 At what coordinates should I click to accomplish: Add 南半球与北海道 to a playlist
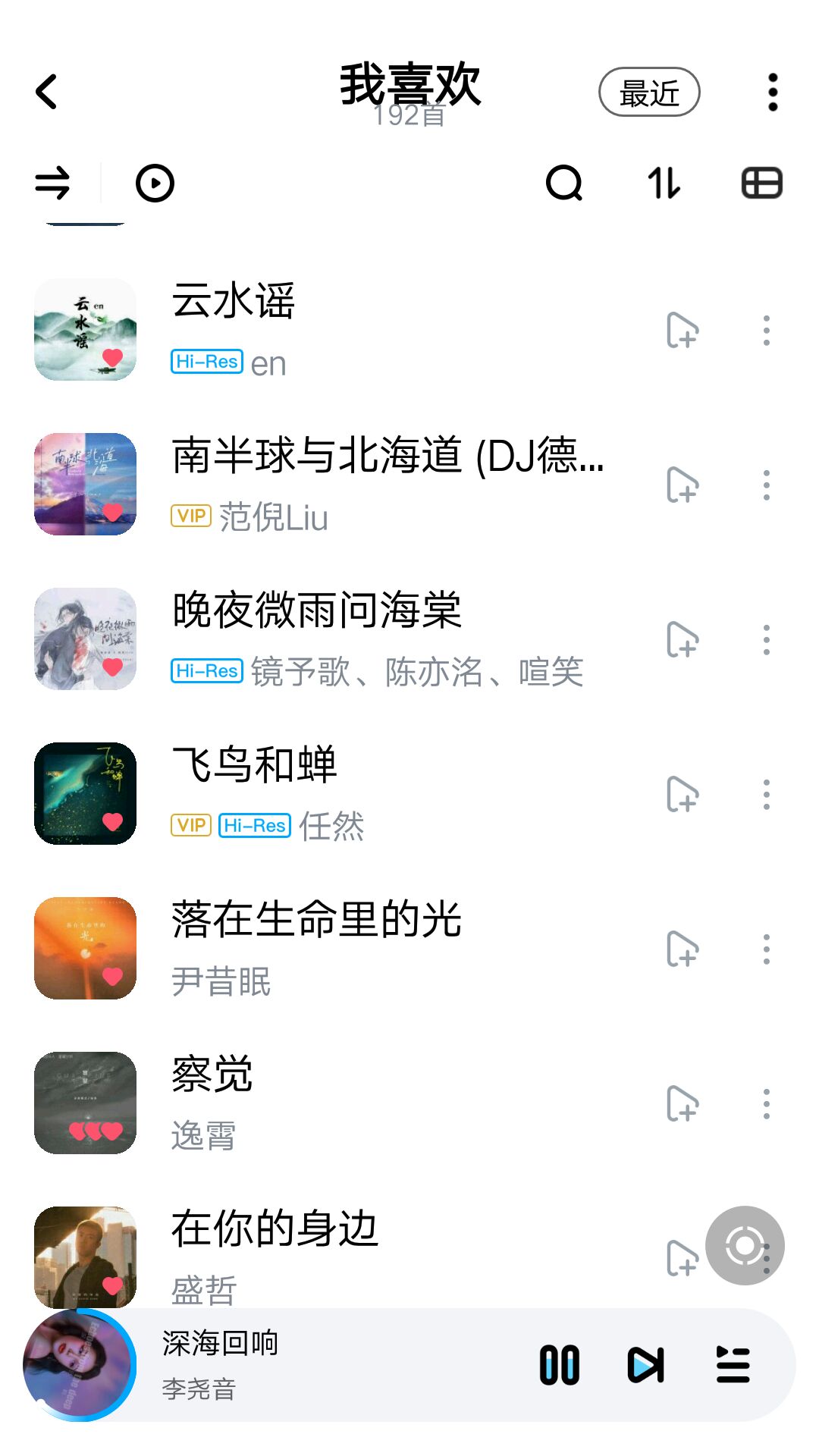click(682, 485)
